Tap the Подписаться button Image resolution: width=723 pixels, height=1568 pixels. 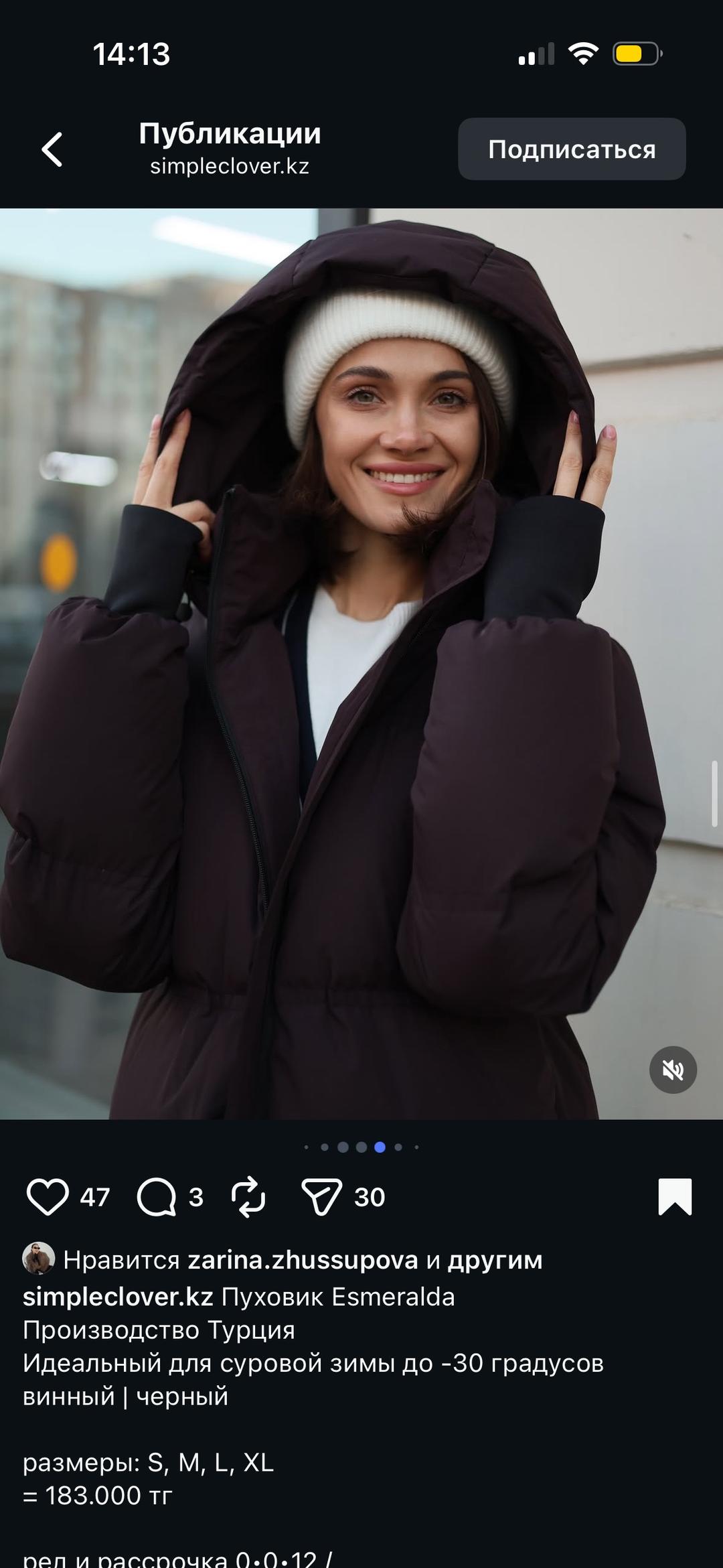[572, 149]
